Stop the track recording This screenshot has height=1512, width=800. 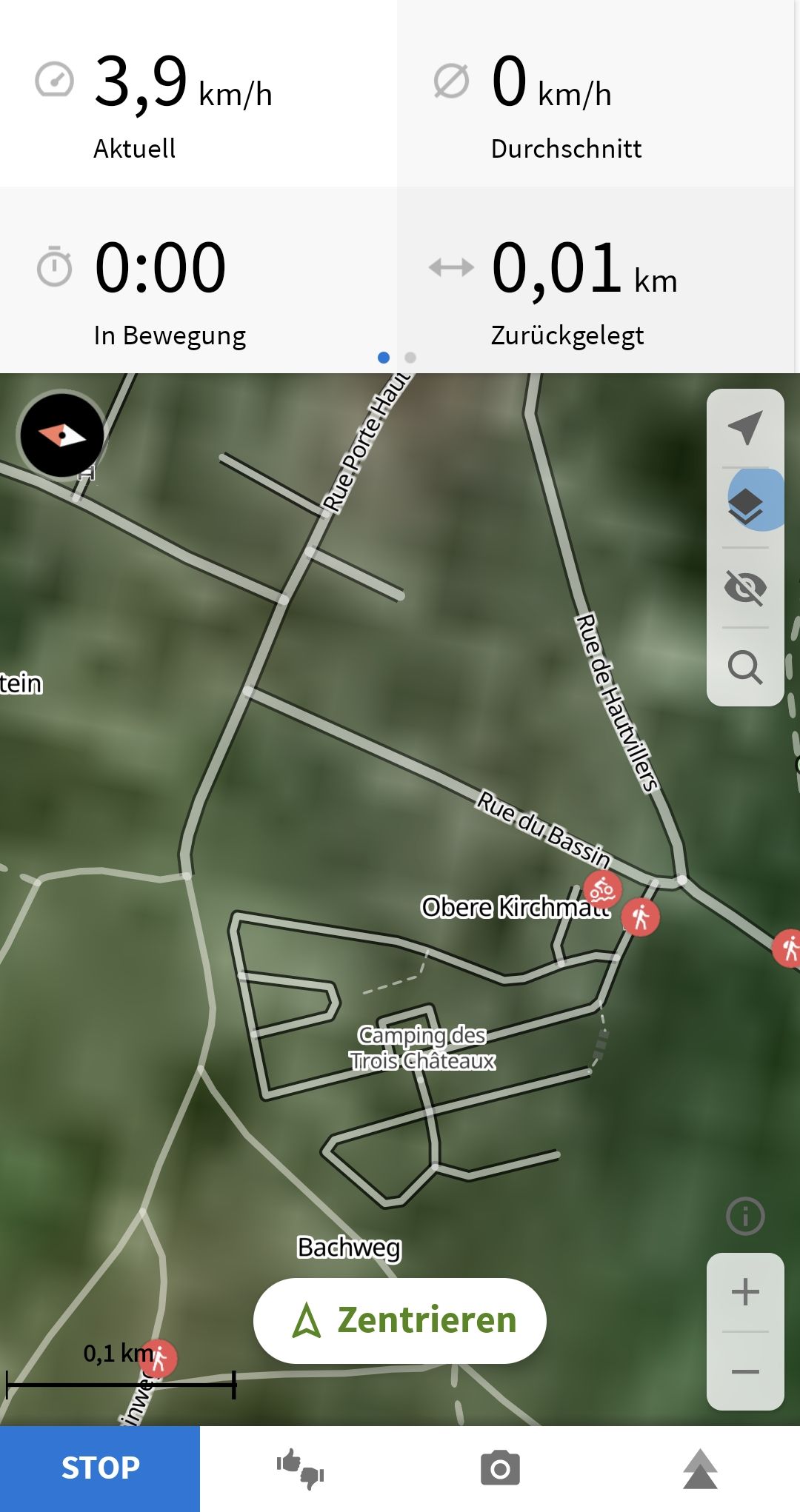click(100, 1468)
